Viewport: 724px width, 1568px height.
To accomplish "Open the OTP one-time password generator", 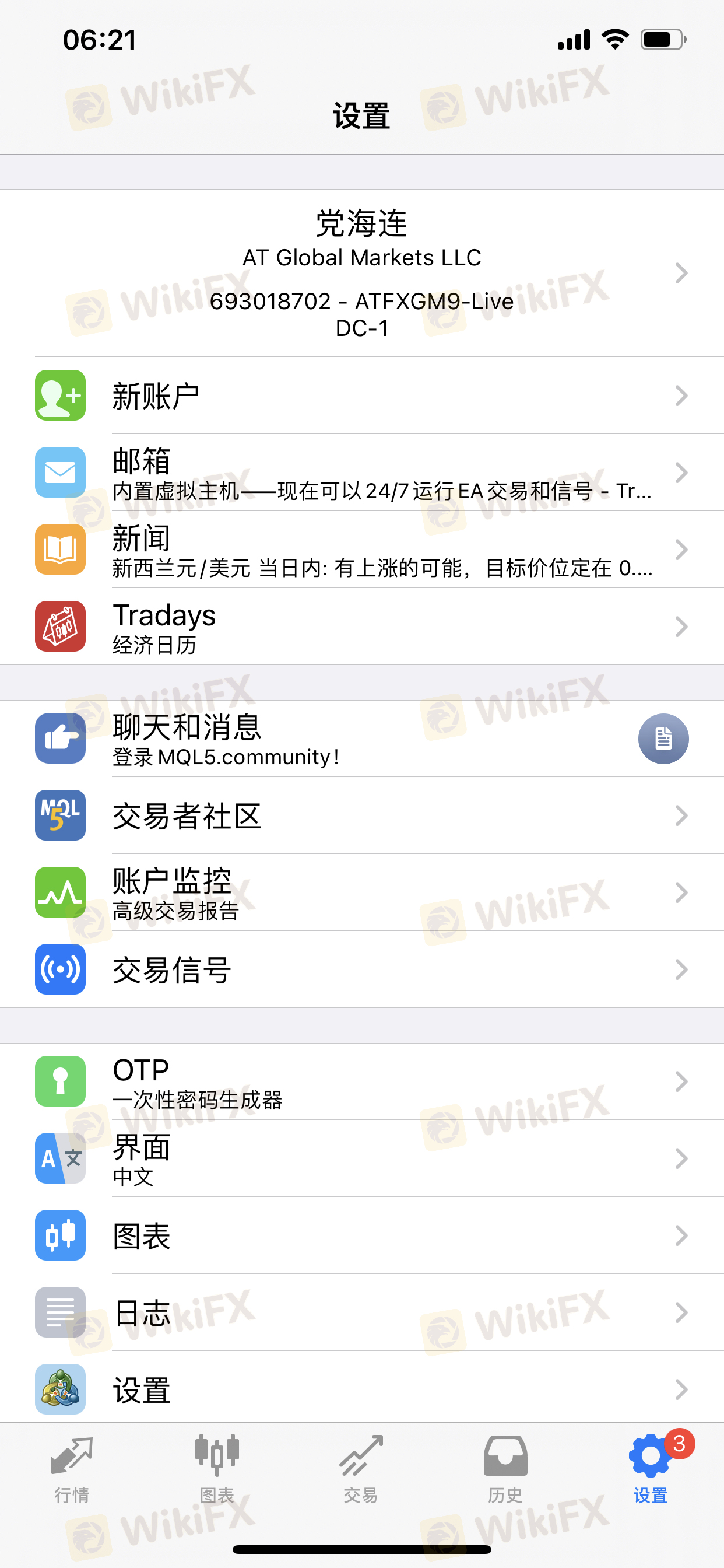I will [361, 1081].
